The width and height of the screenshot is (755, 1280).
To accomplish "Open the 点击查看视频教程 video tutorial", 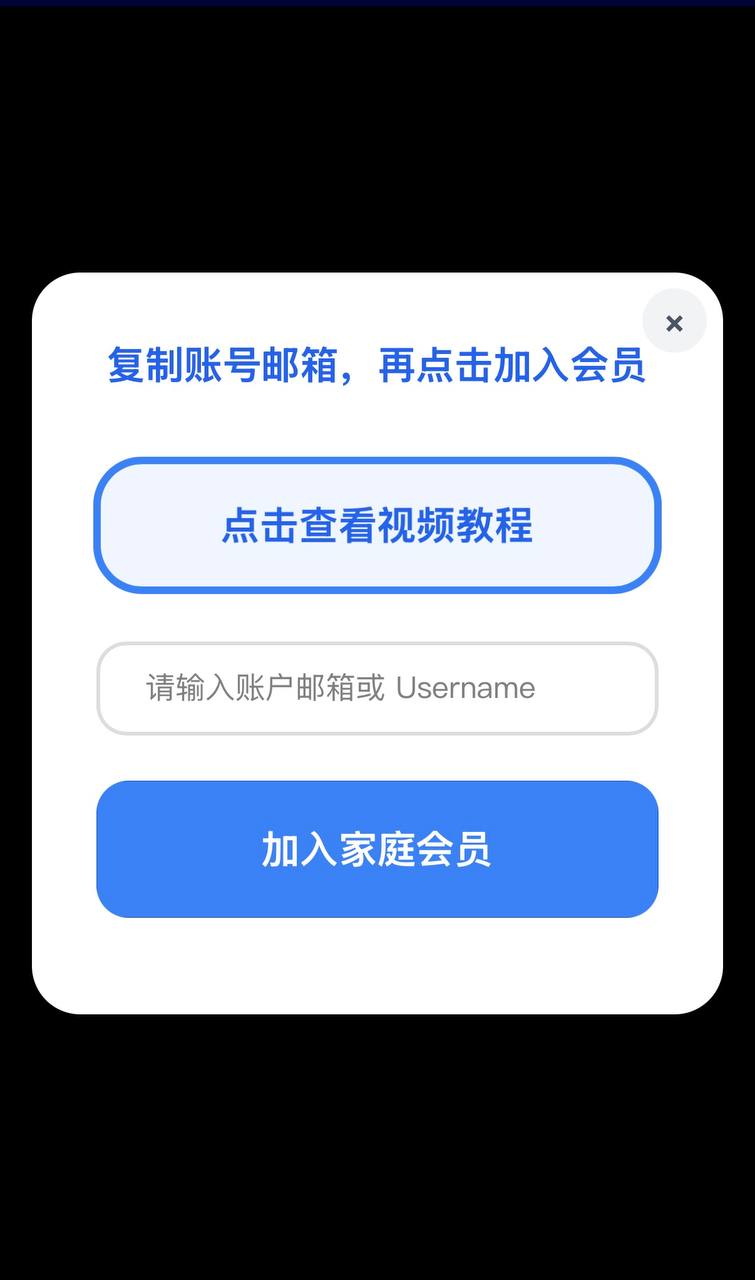I will (x=377, y=525).
